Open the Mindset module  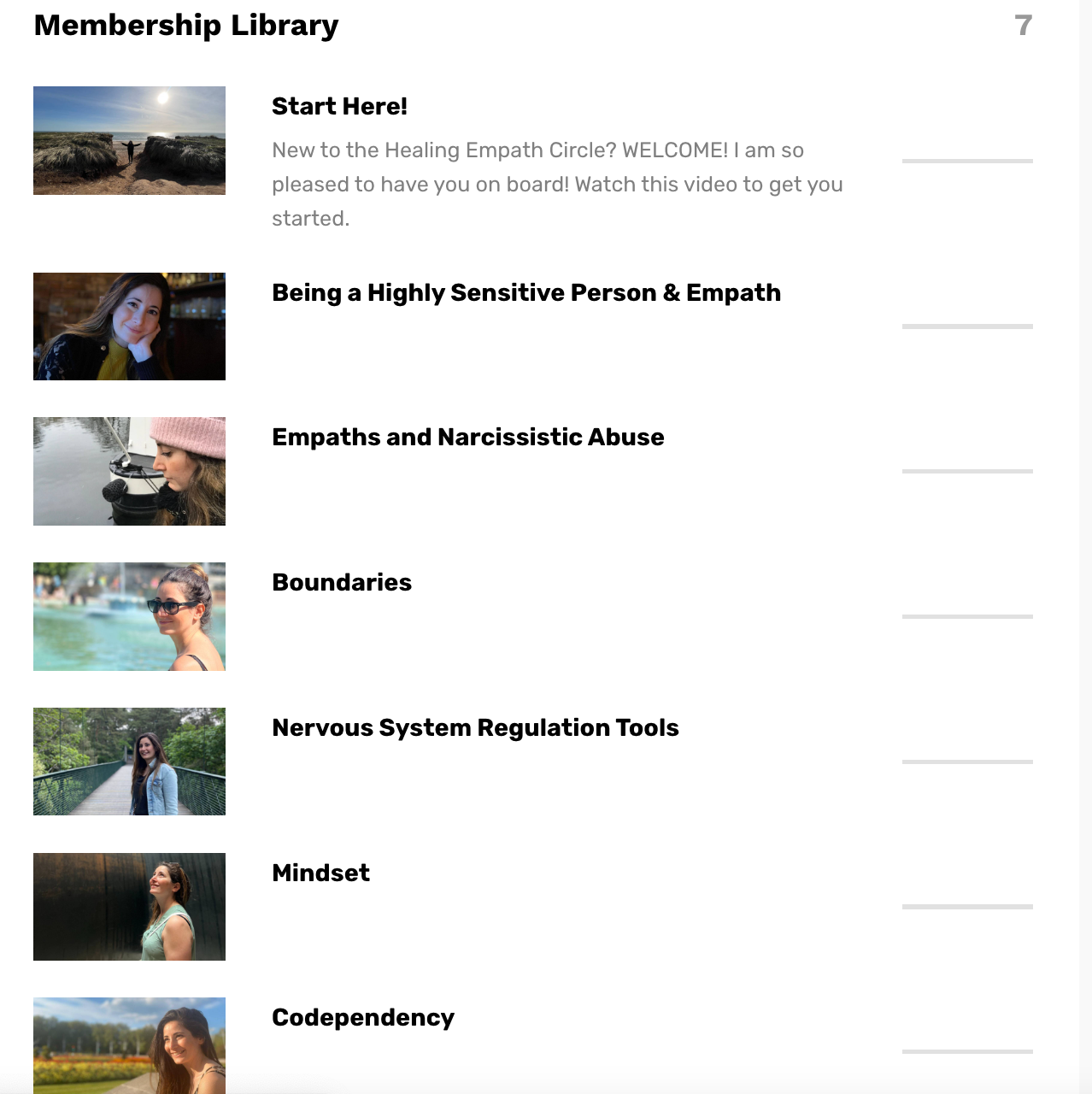pos(320,873)
